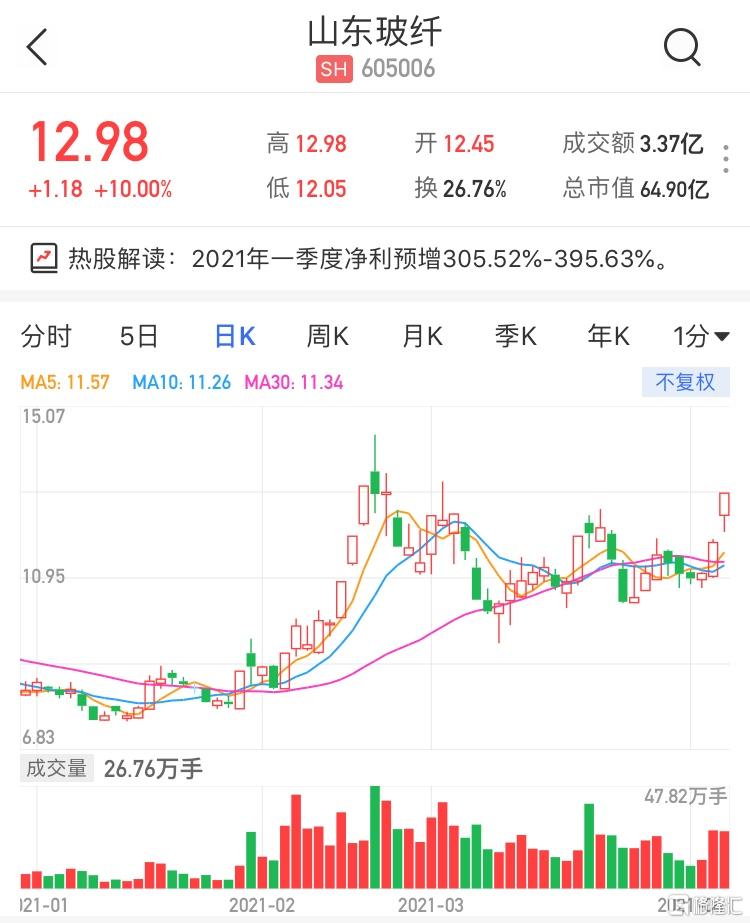Select the 日K chart tab
The width and height of the screenshot is (750, 923).
[x=235, y=337]
